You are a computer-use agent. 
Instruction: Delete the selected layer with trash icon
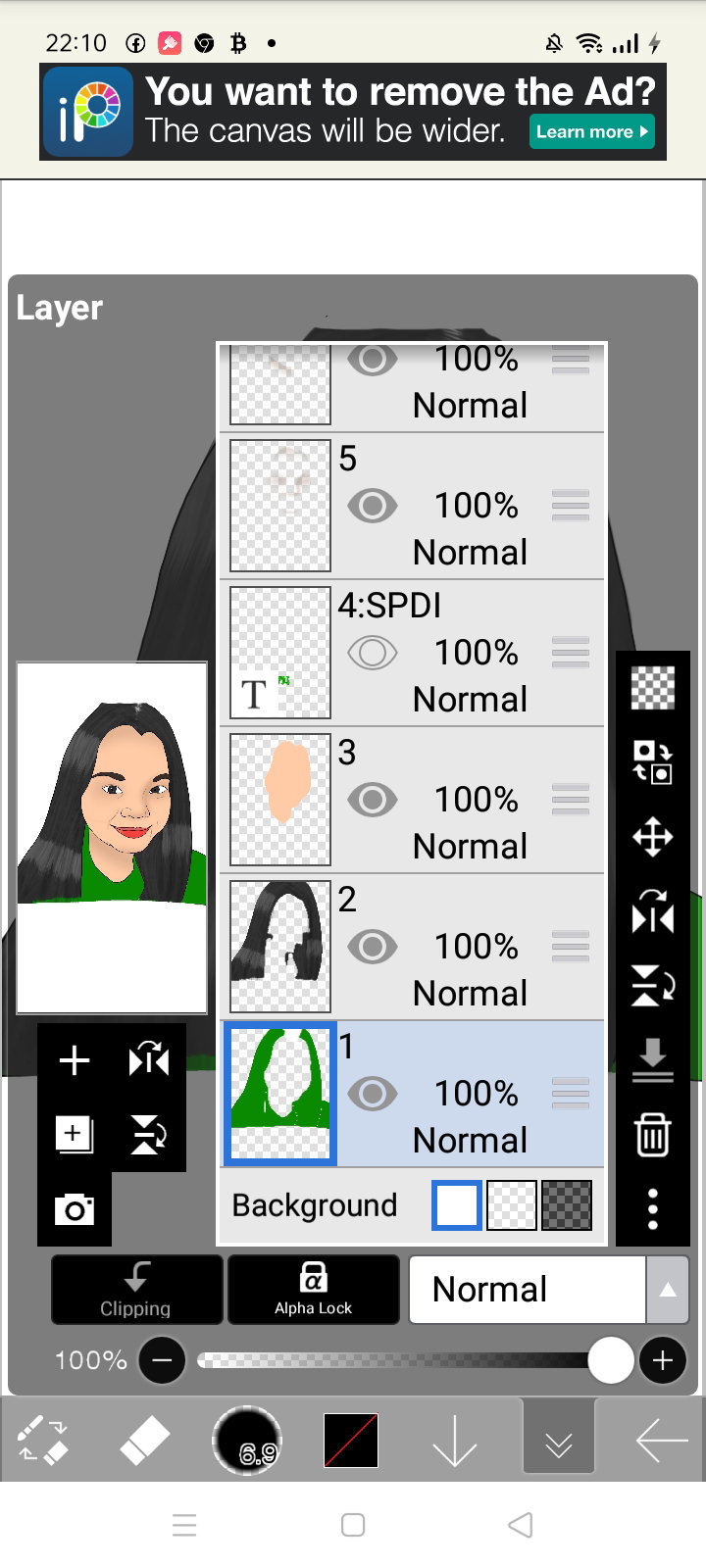653,1135
